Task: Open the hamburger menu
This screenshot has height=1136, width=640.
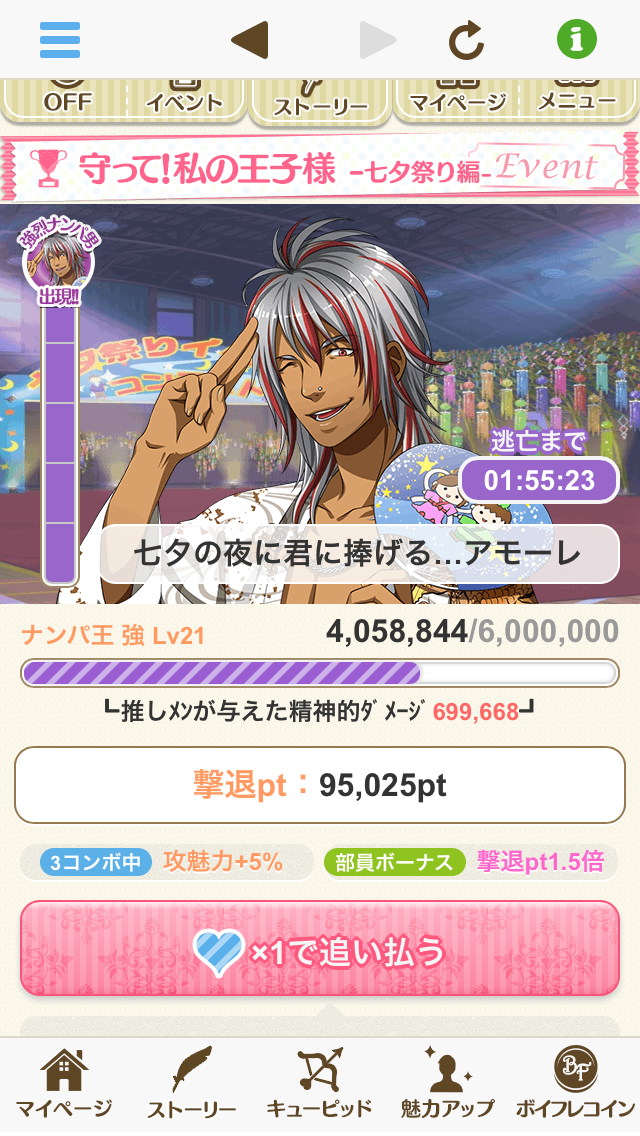Action: [60, 40]
